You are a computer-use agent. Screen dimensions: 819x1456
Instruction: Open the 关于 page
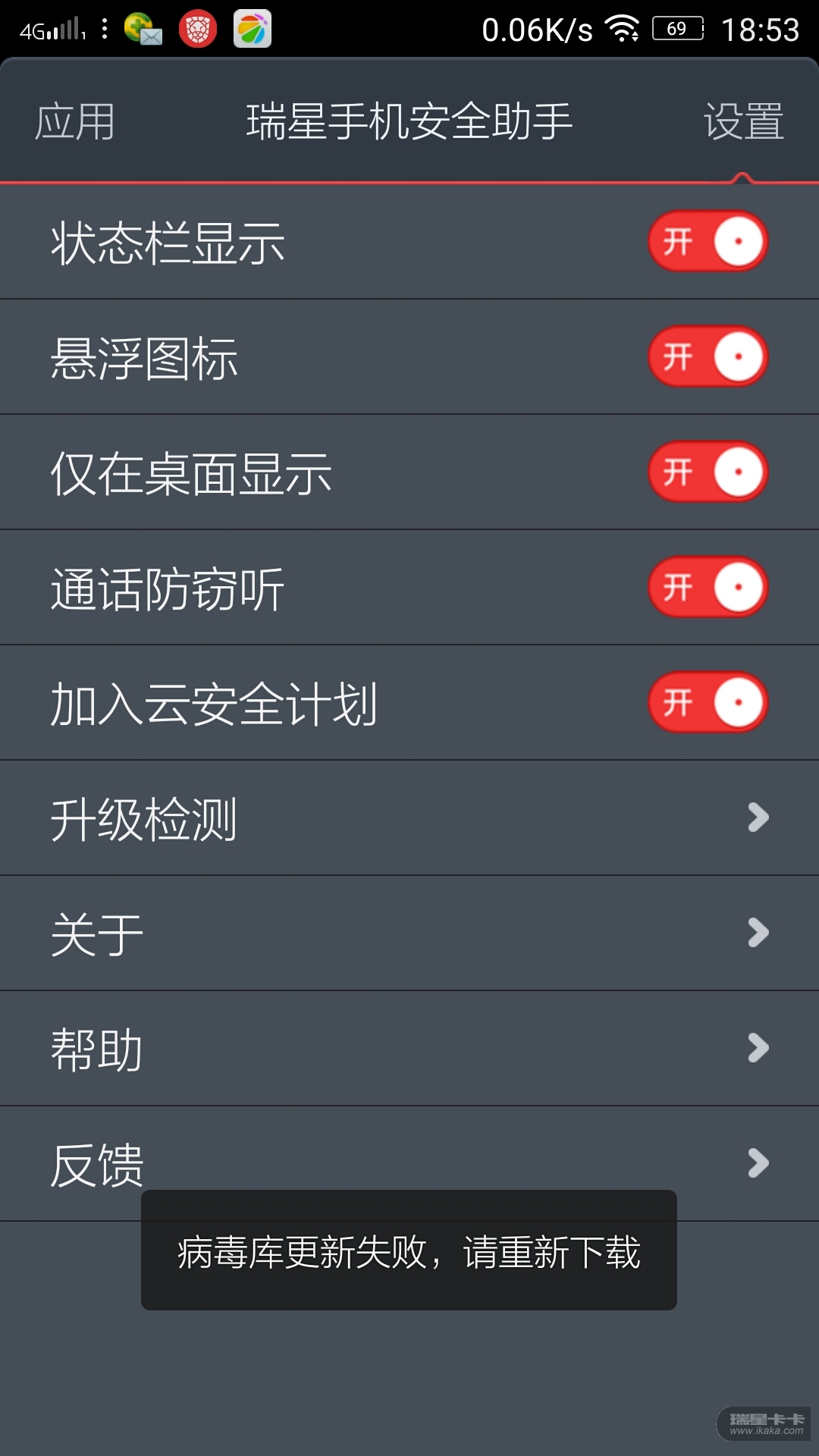tap(409, 934)
